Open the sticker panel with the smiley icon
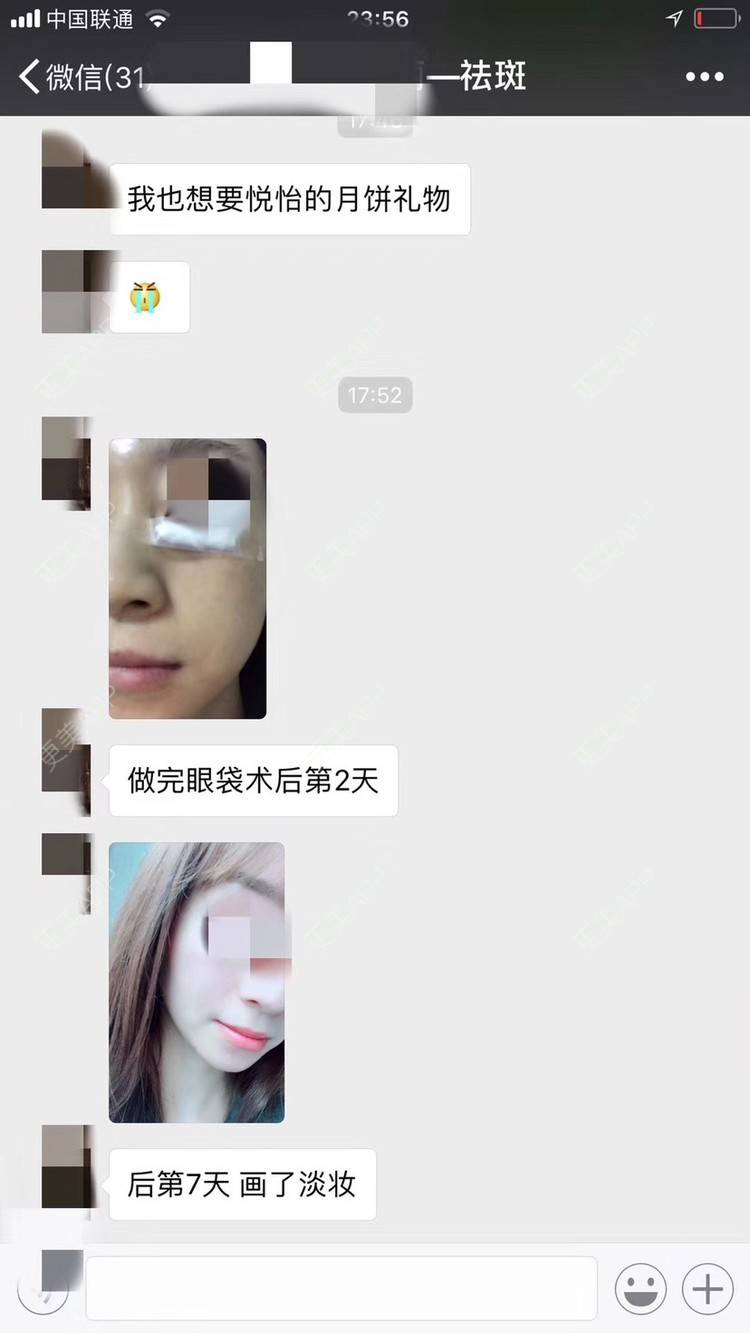 641,1289
